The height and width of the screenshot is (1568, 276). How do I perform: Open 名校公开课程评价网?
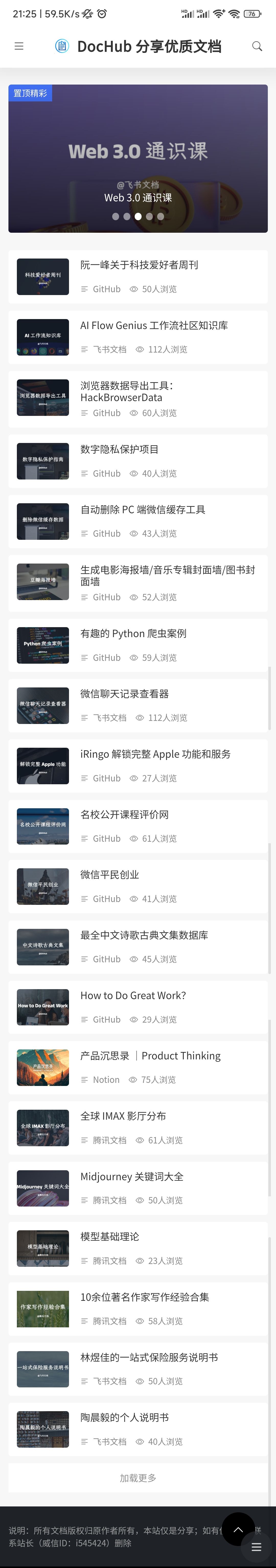pyautogui.click(x=124, y=814)
